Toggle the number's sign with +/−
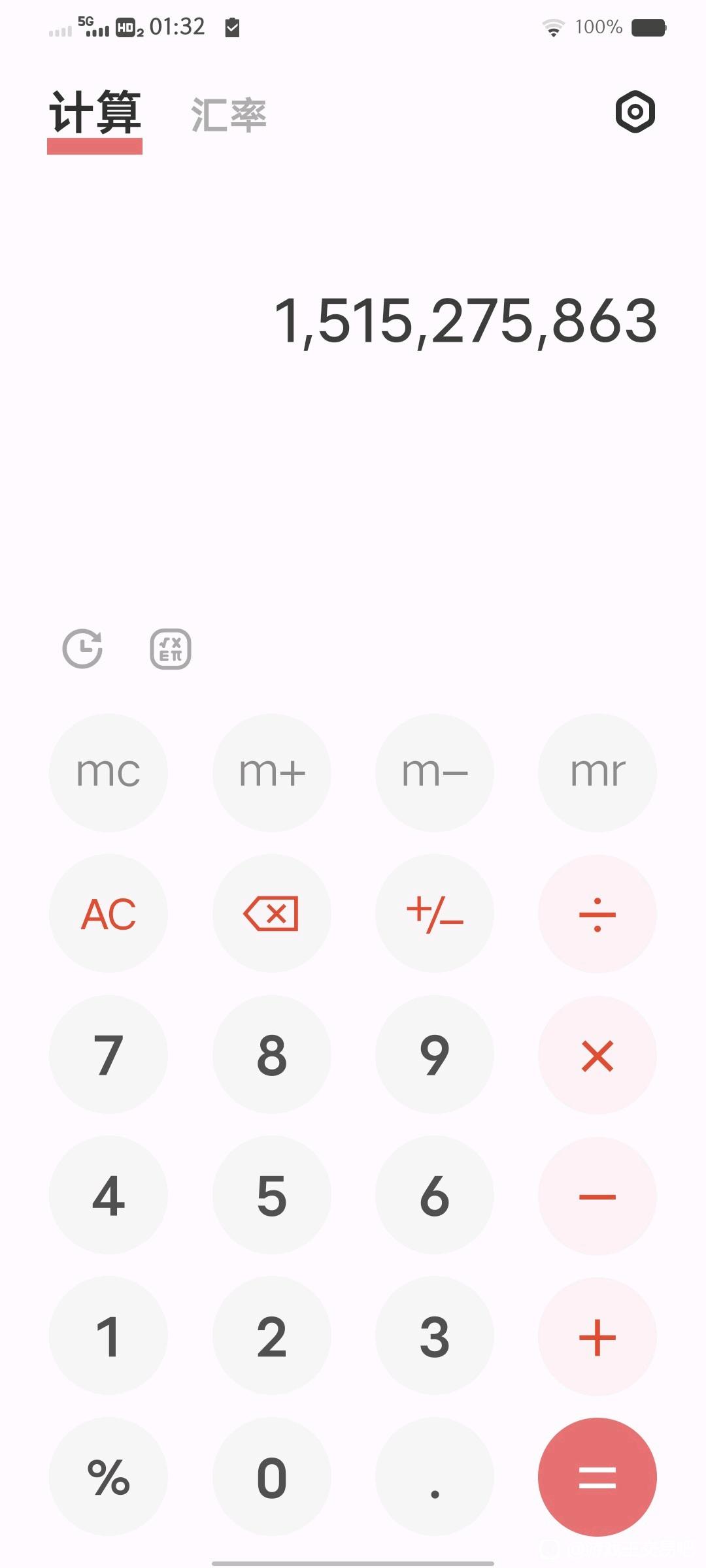Viewport: 706px width, 1568px height. pyautogui.click(x=435, y=913)
